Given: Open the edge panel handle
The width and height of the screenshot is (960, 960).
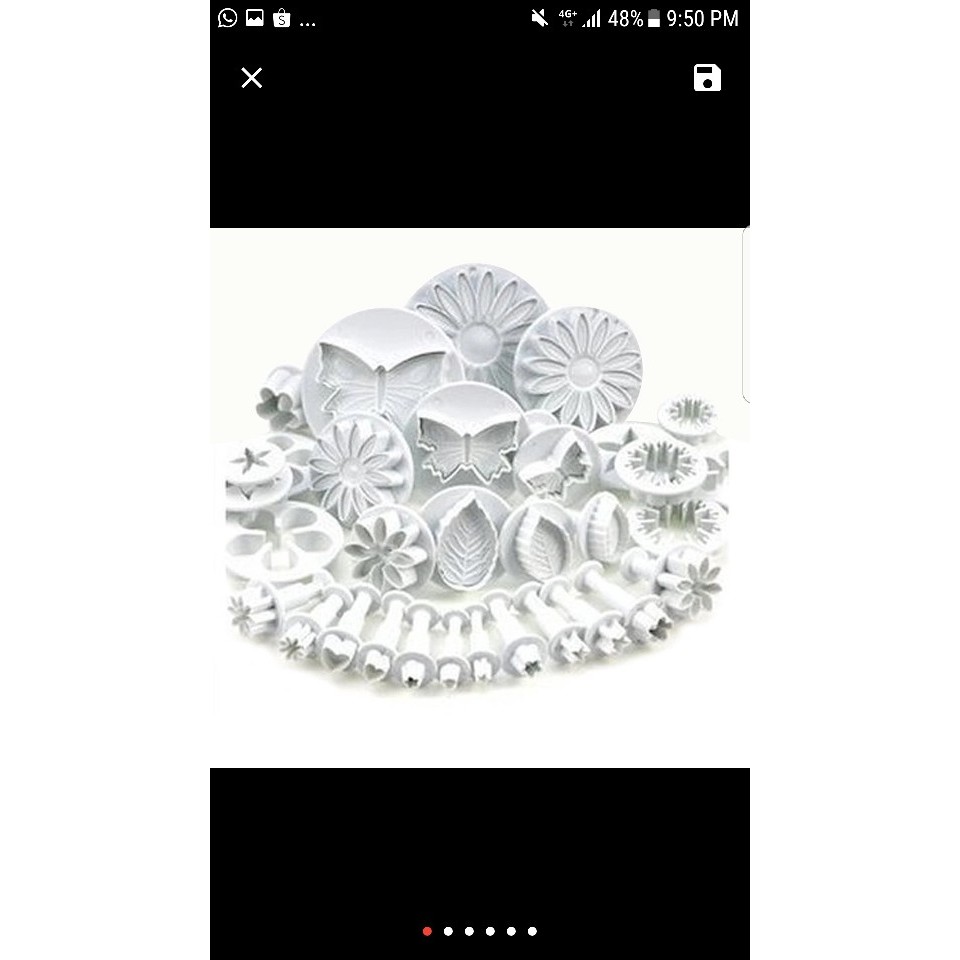Looking at the screenshot, I should tap(746, 315).
